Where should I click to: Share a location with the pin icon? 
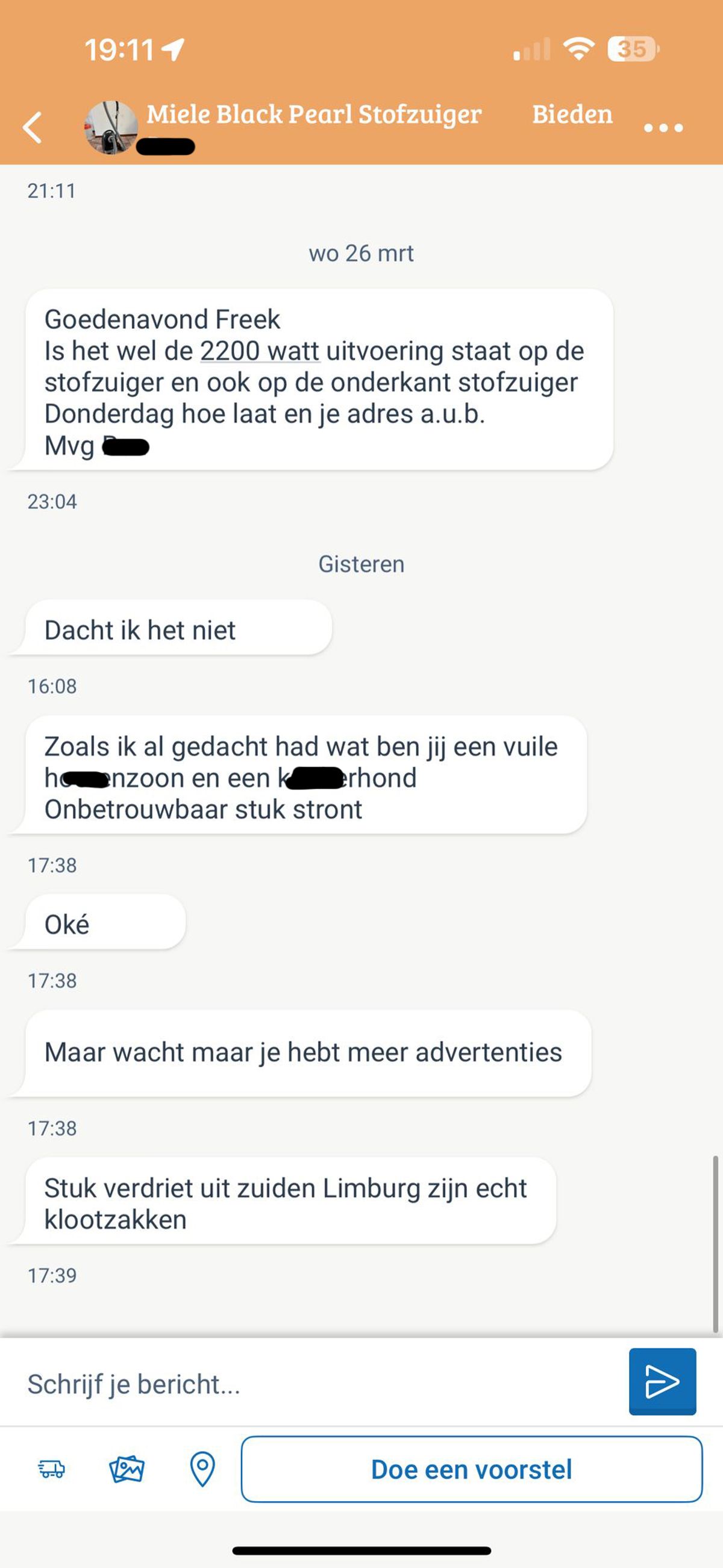click(x=202, y=1469)
